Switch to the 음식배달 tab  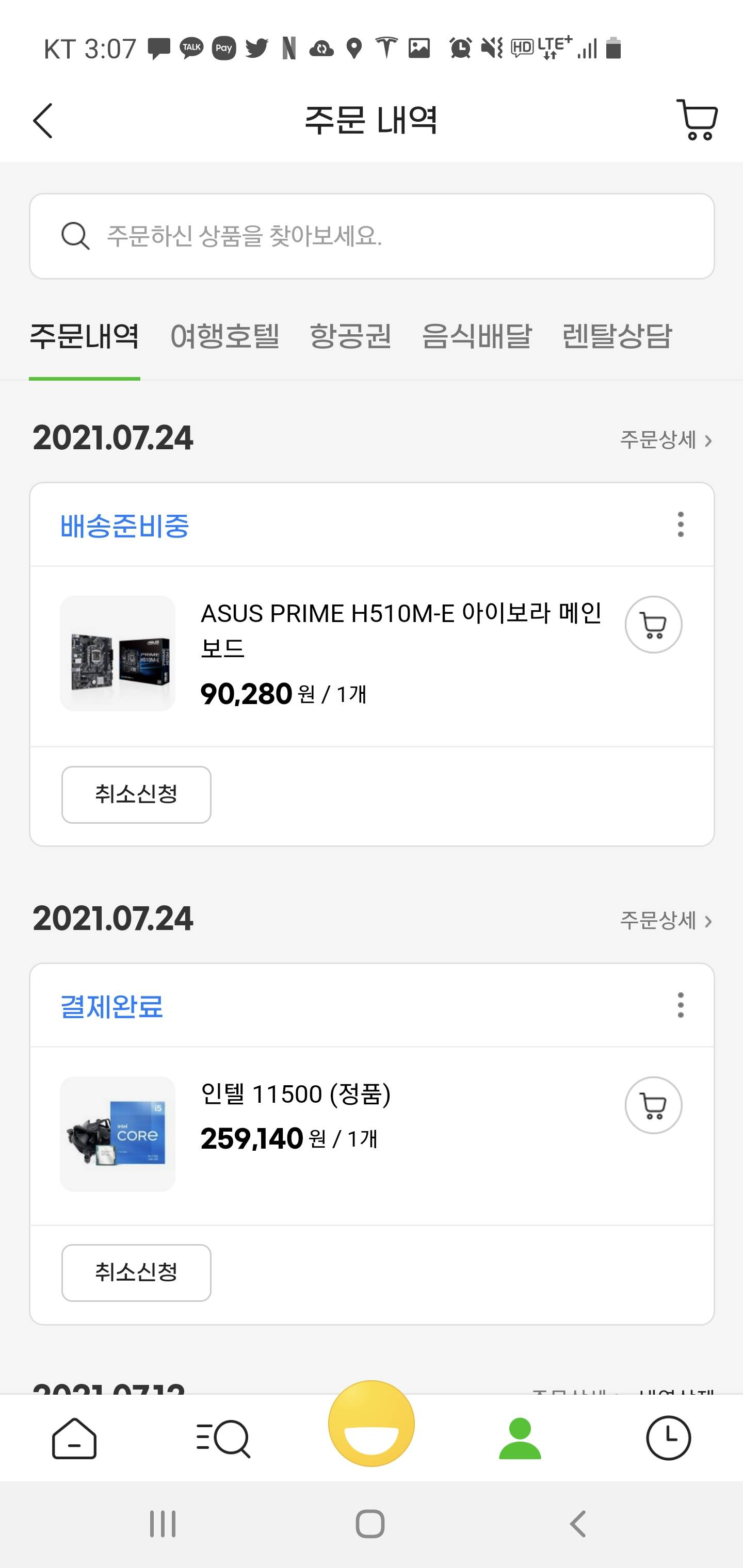476,336
